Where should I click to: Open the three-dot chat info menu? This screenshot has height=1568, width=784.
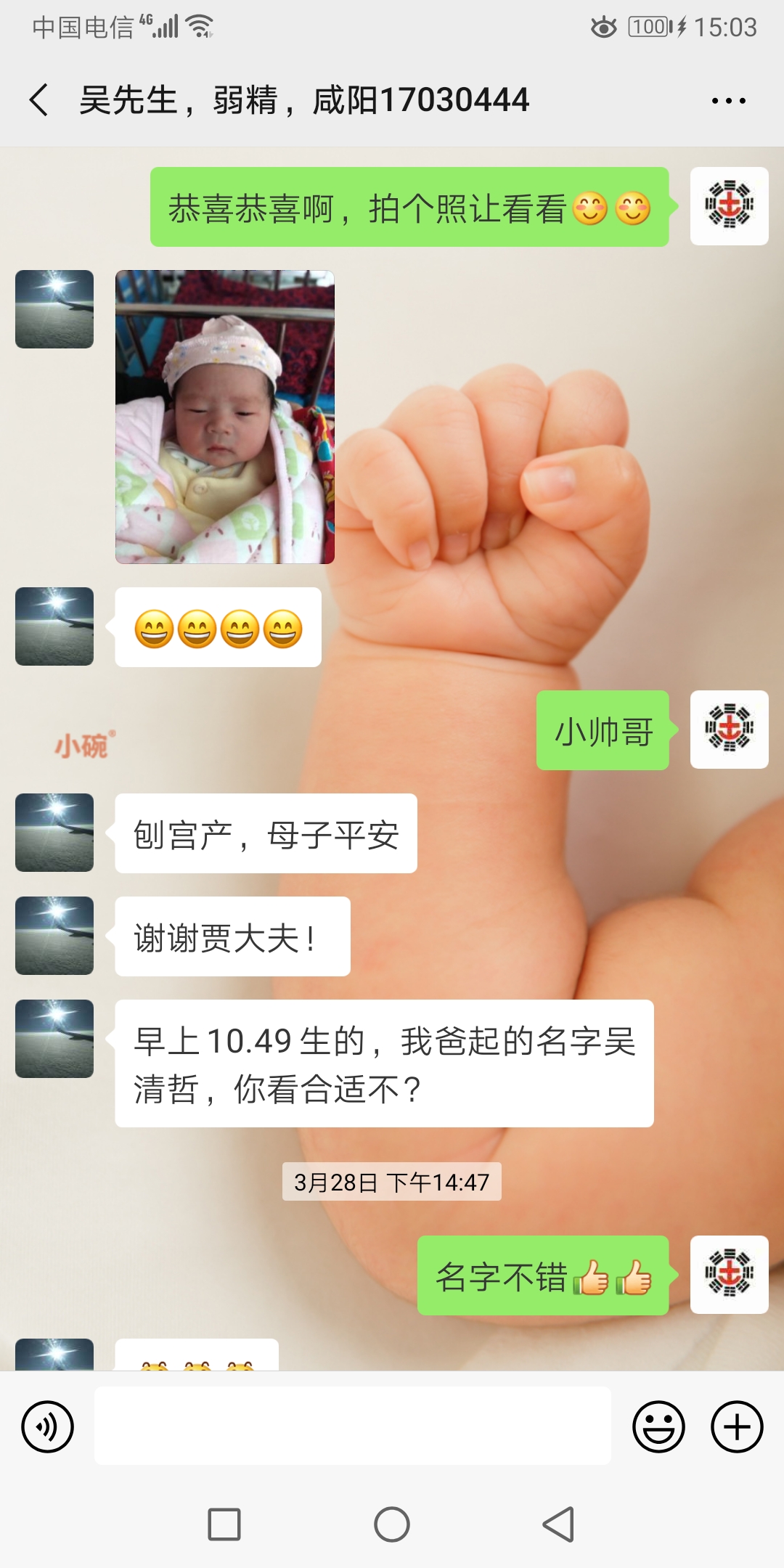[728, 101]
